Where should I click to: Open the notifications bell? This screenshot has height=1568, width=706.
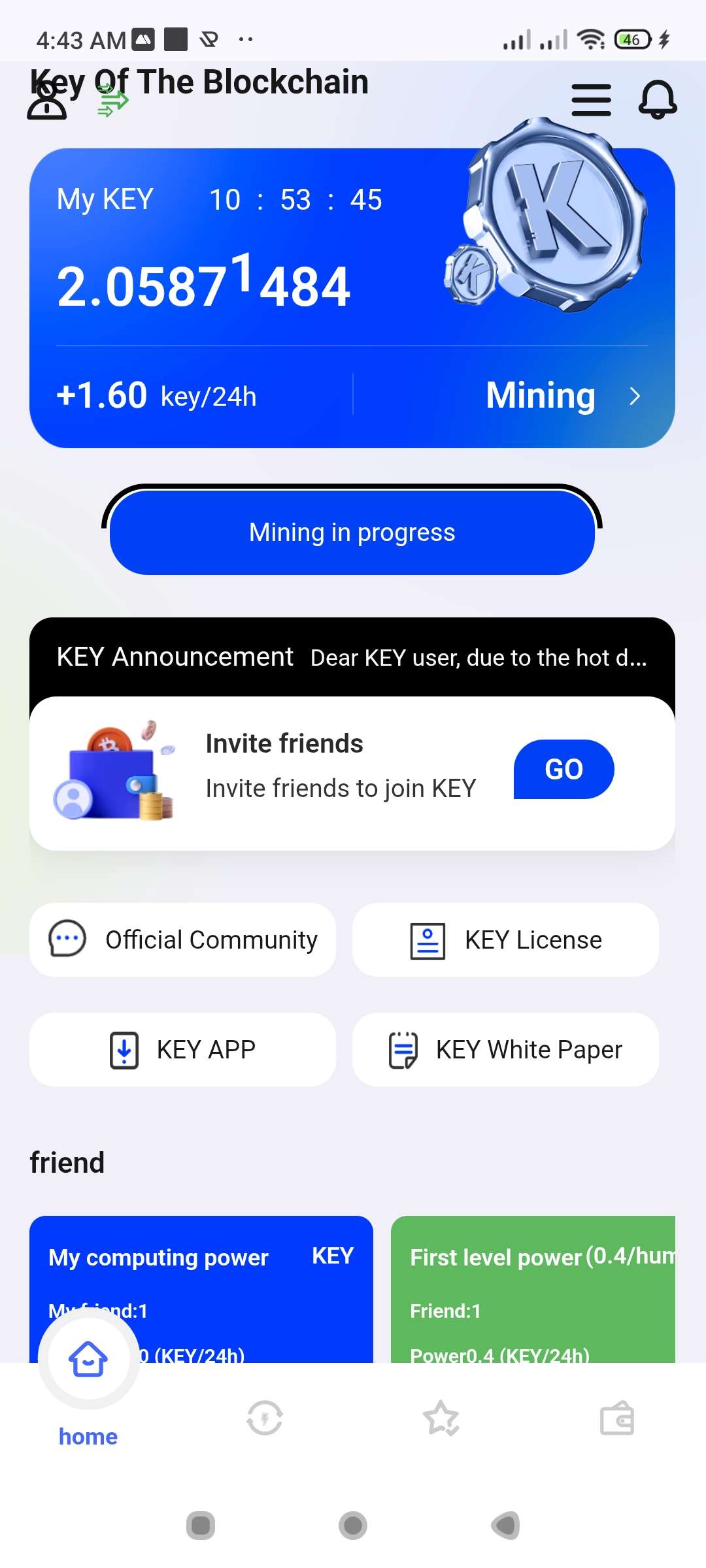pyautogui.click(x=657, y=100)
